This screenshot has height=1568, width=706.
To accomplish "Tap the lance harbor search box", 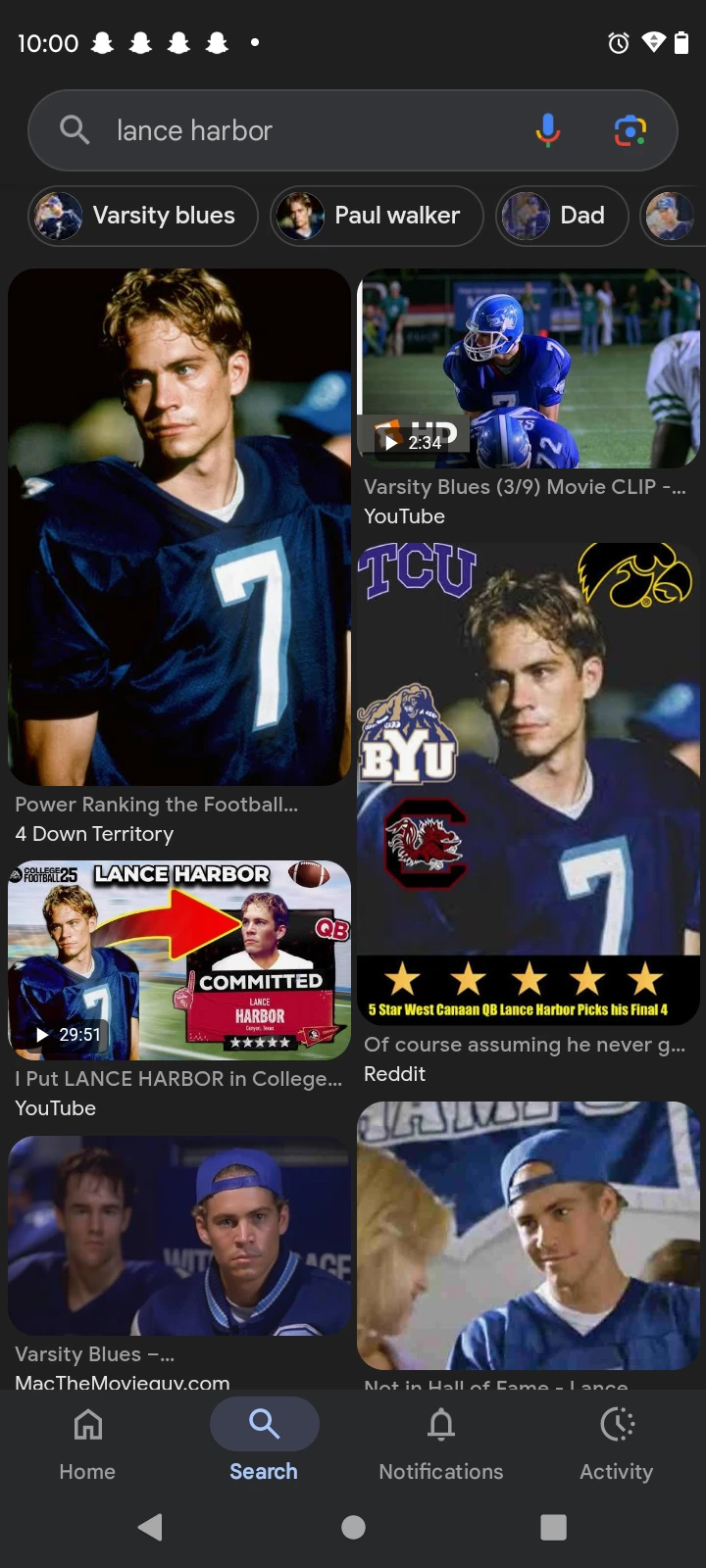I will (x=294, y=130).
